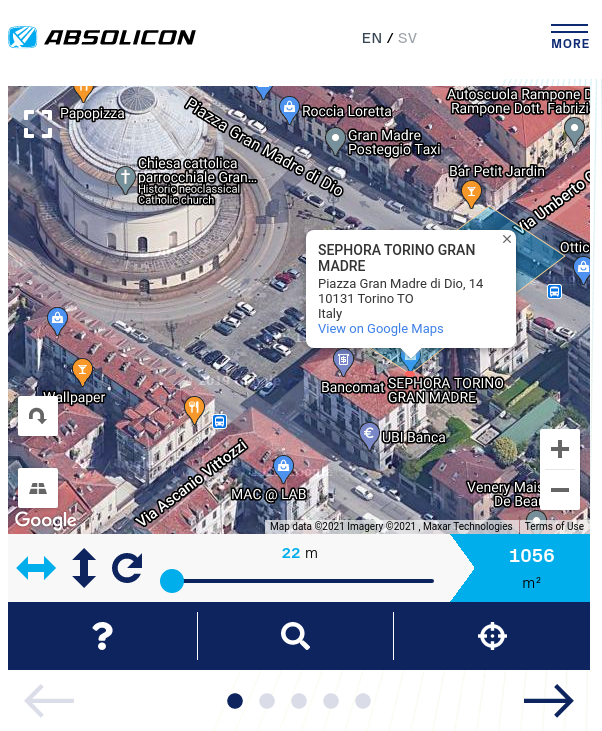This screenshot has height=731, width=602.
Task: Select vertical height adjustment arrow
Action: coord(84,568)
